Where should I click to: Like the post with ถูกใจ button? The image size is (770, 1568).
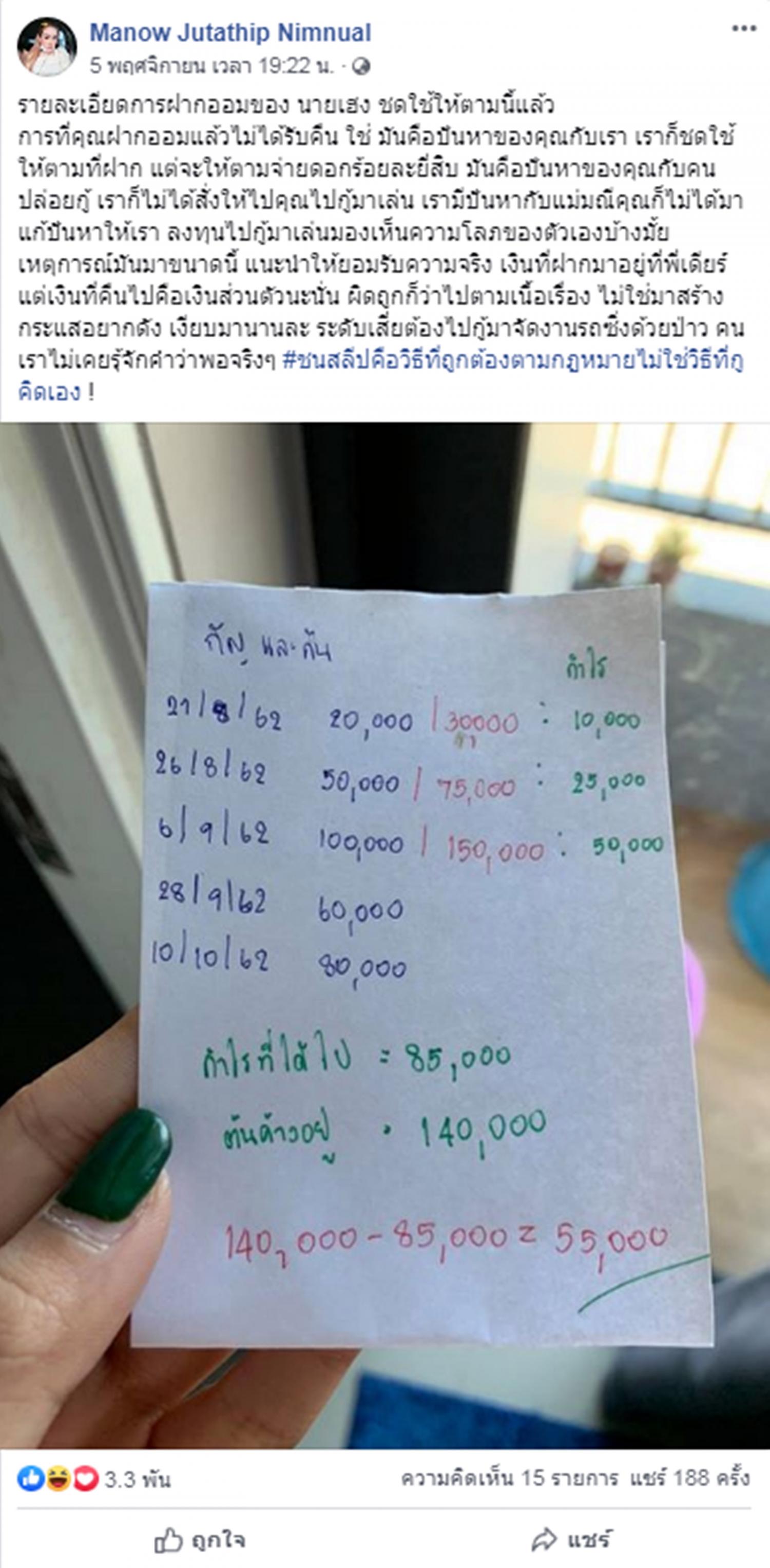coord(201,1540)
